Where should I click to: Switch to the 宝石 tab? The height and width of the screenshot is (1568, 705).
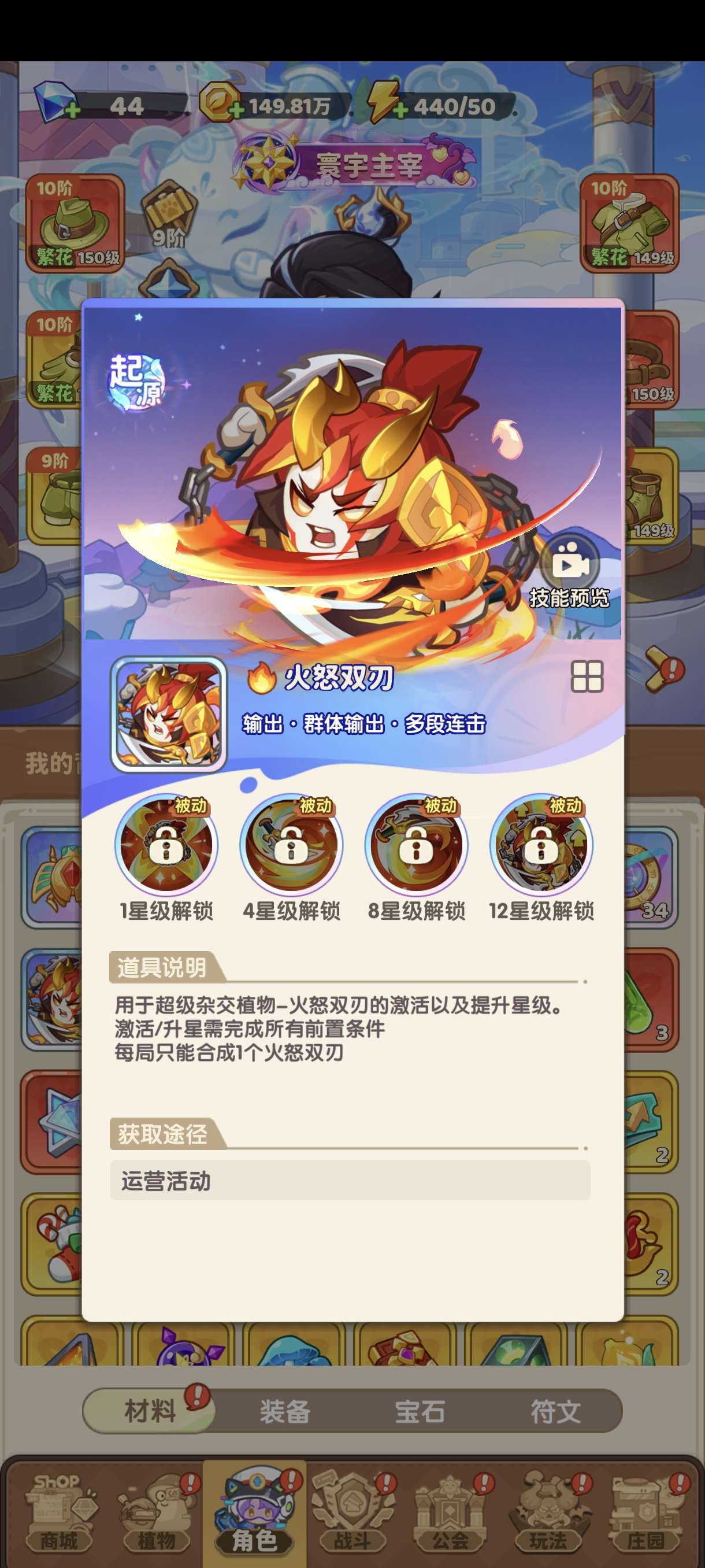(x=420, y=1411)
